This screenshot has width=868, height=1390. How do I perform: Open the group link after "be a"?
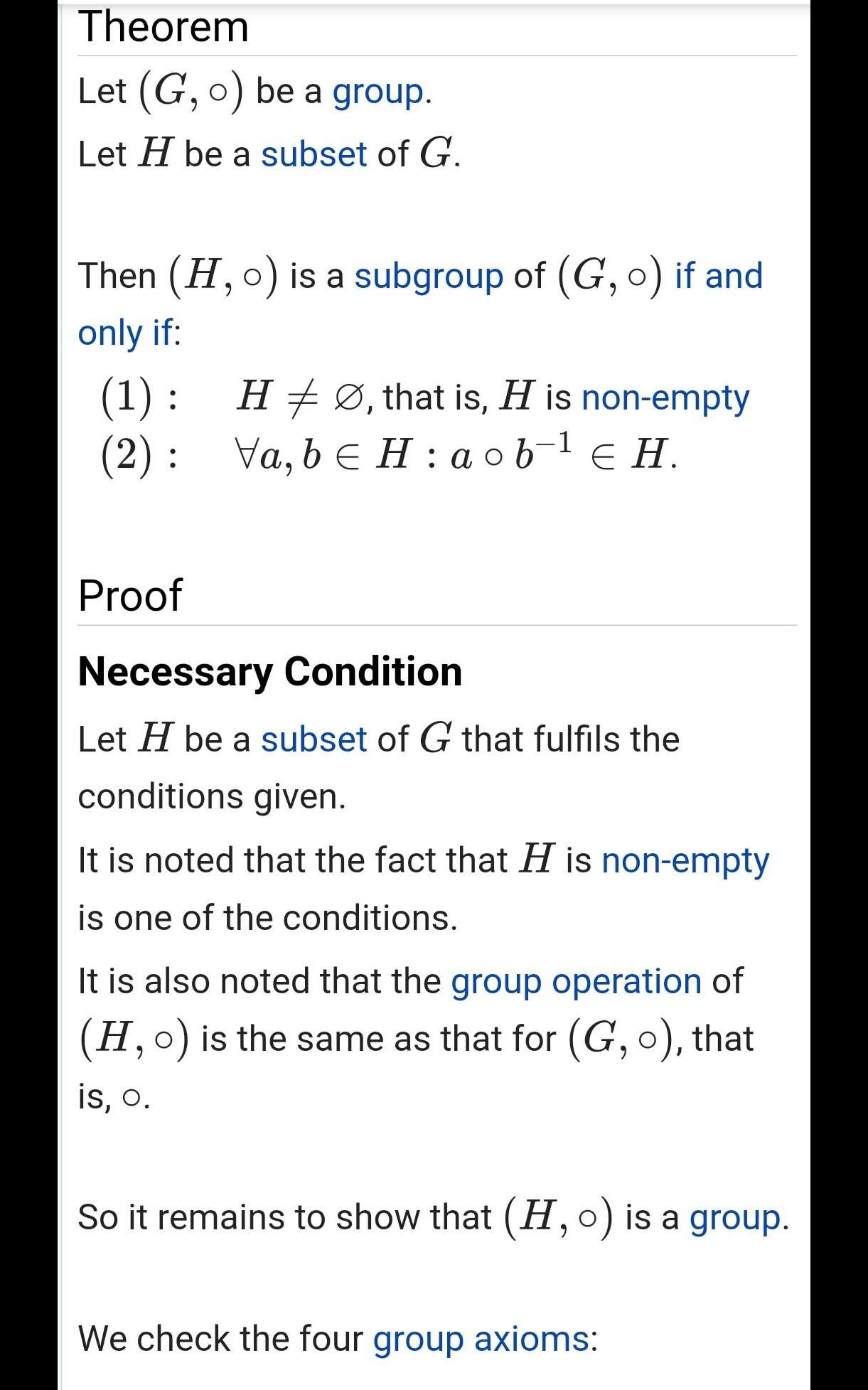pos(378,92)
